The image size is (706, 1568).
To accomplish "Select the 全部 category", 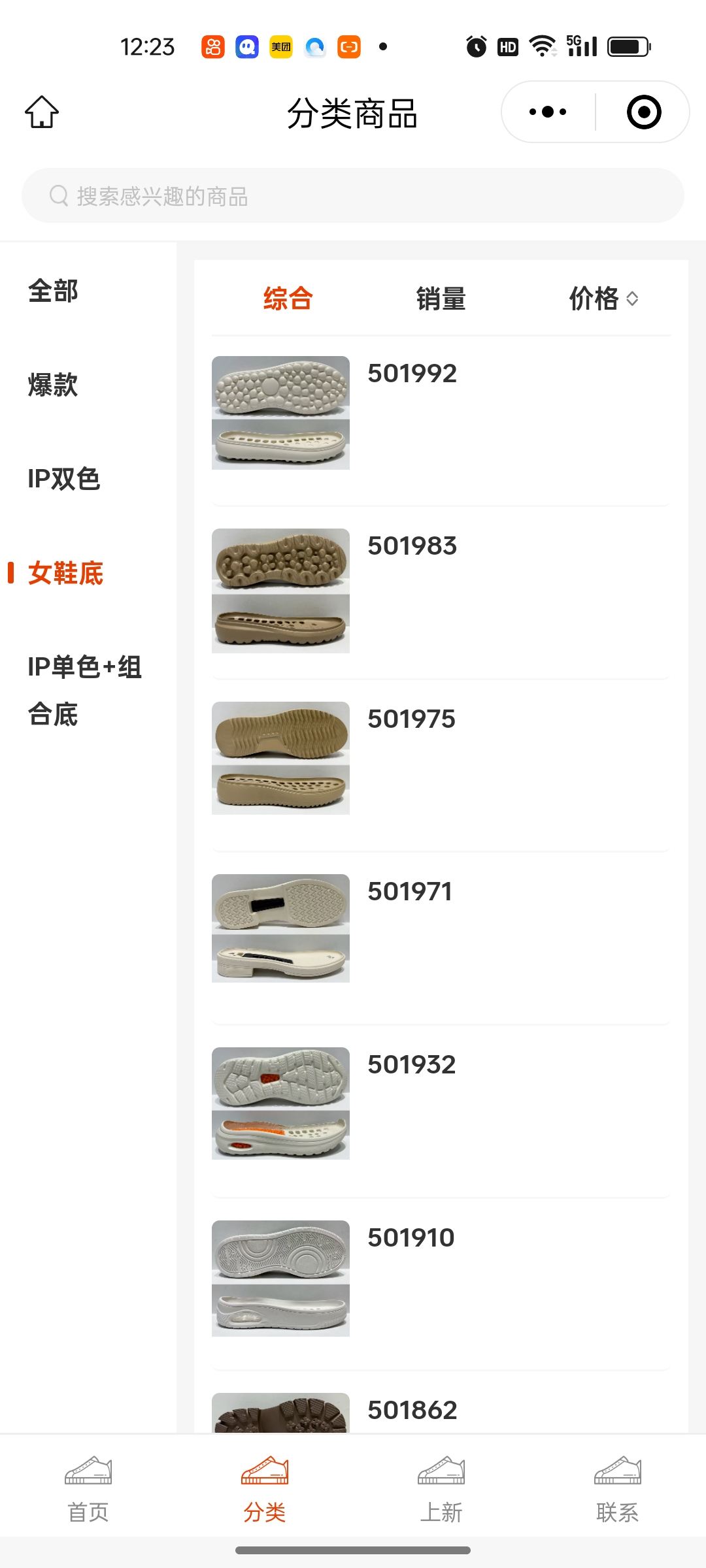I will pyautogui.click(x=53, y=291).
